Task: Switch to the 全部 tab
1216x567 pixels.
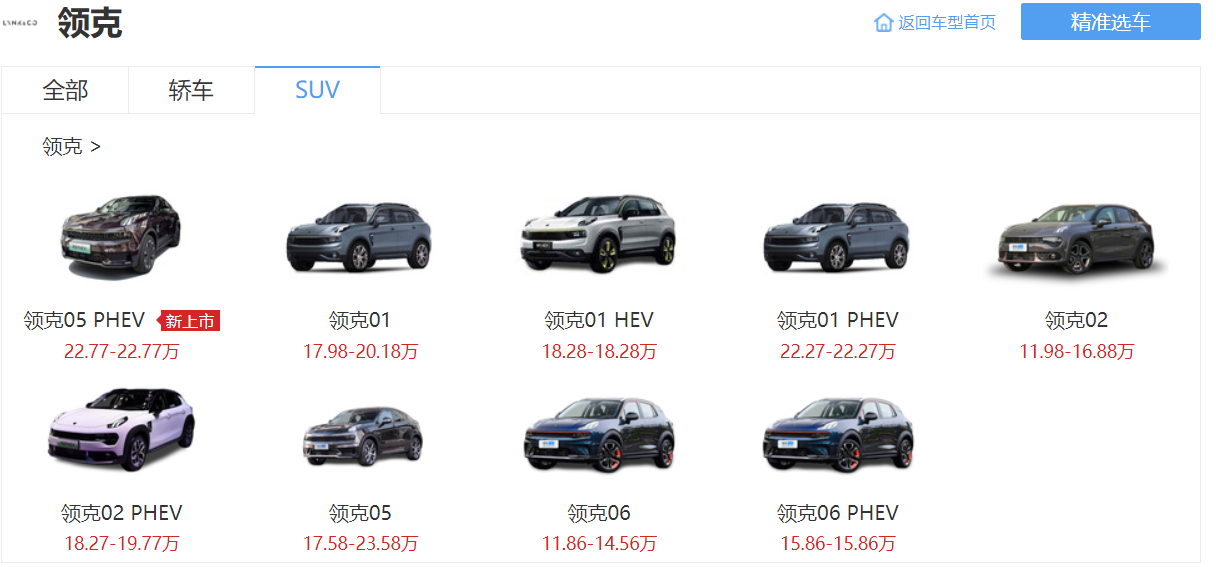Action: (x=65, y=90)
